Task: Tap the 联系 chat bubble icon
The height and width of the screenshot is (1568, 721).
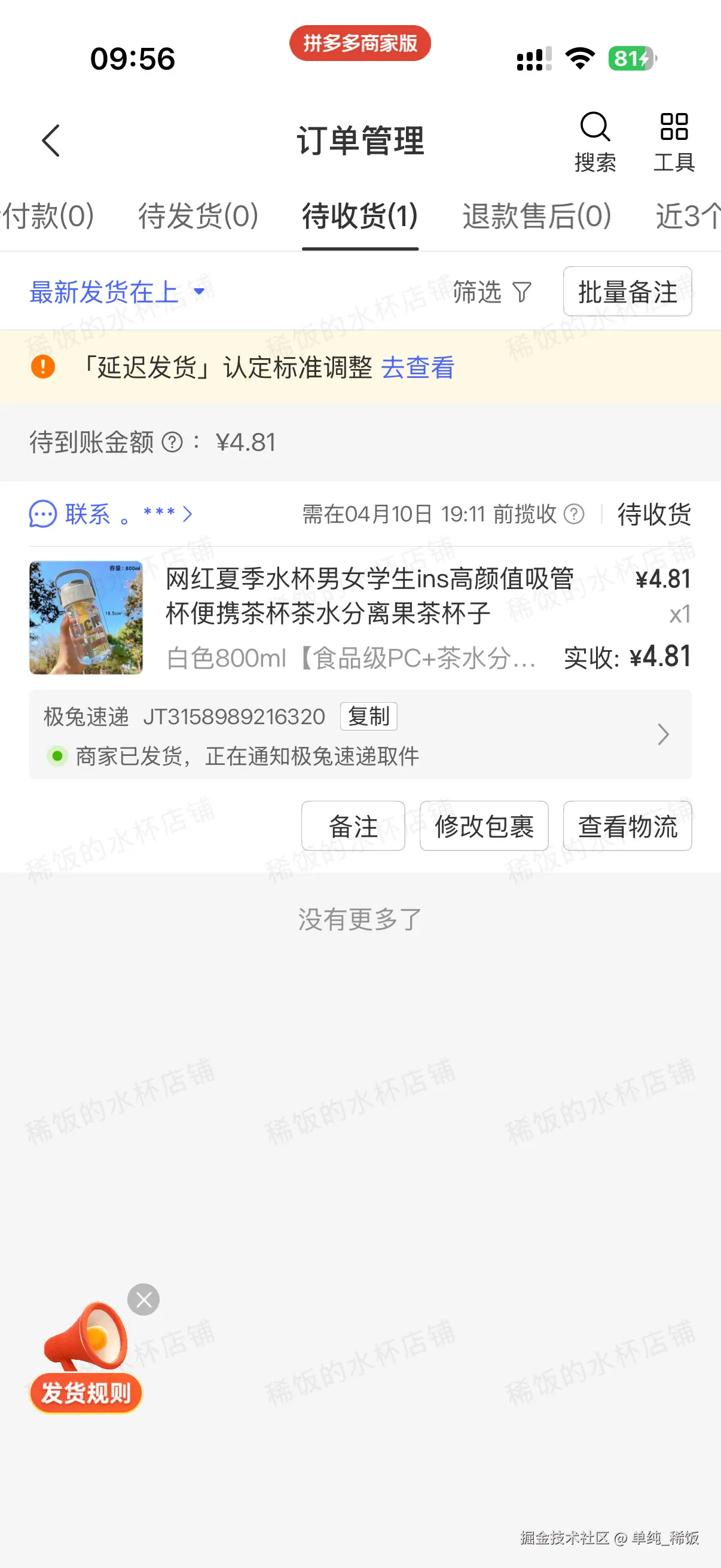Action: click(x=41, y=514)
